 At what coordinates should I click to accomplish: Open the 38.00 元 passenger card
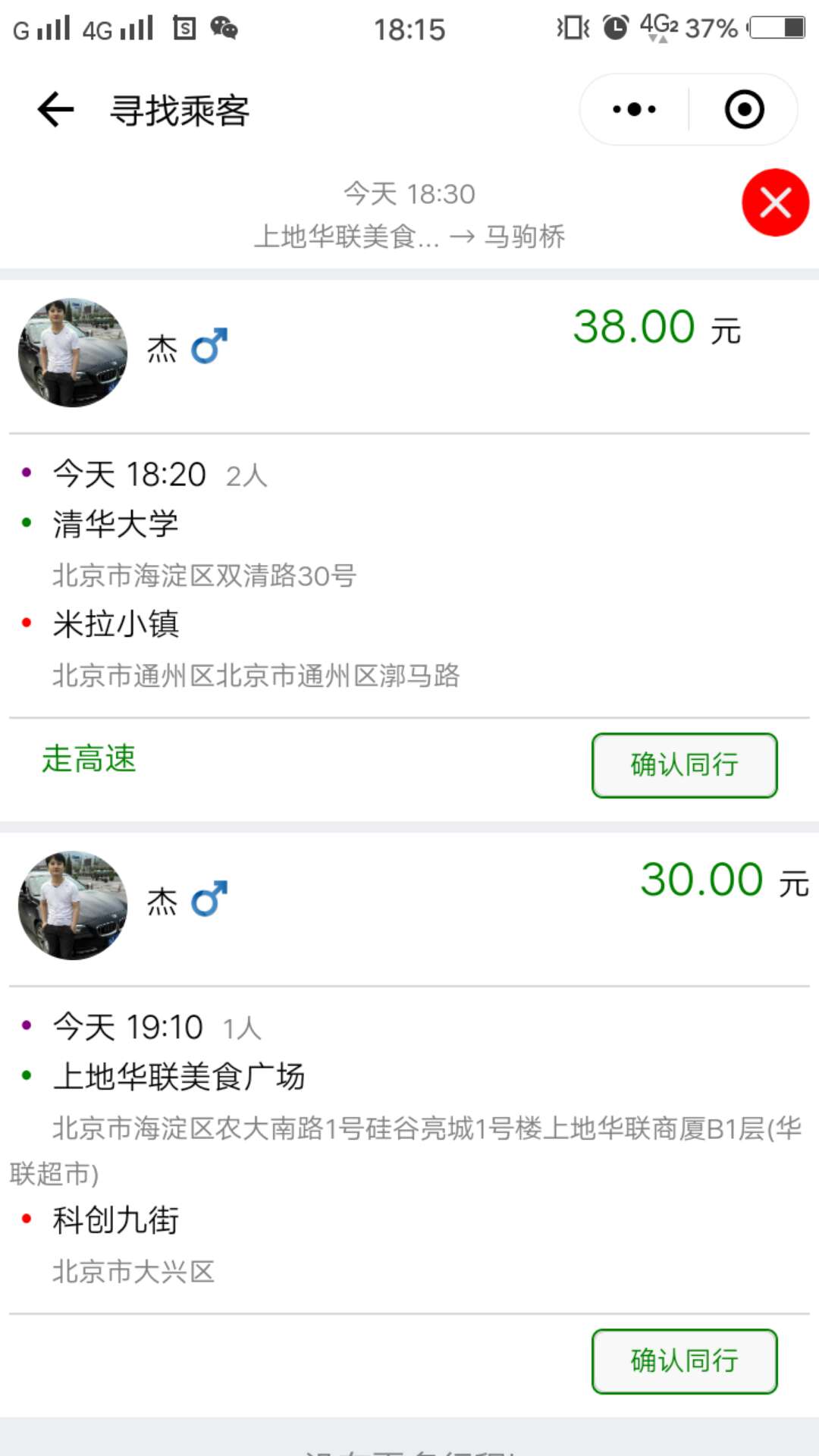pos(409,551)
